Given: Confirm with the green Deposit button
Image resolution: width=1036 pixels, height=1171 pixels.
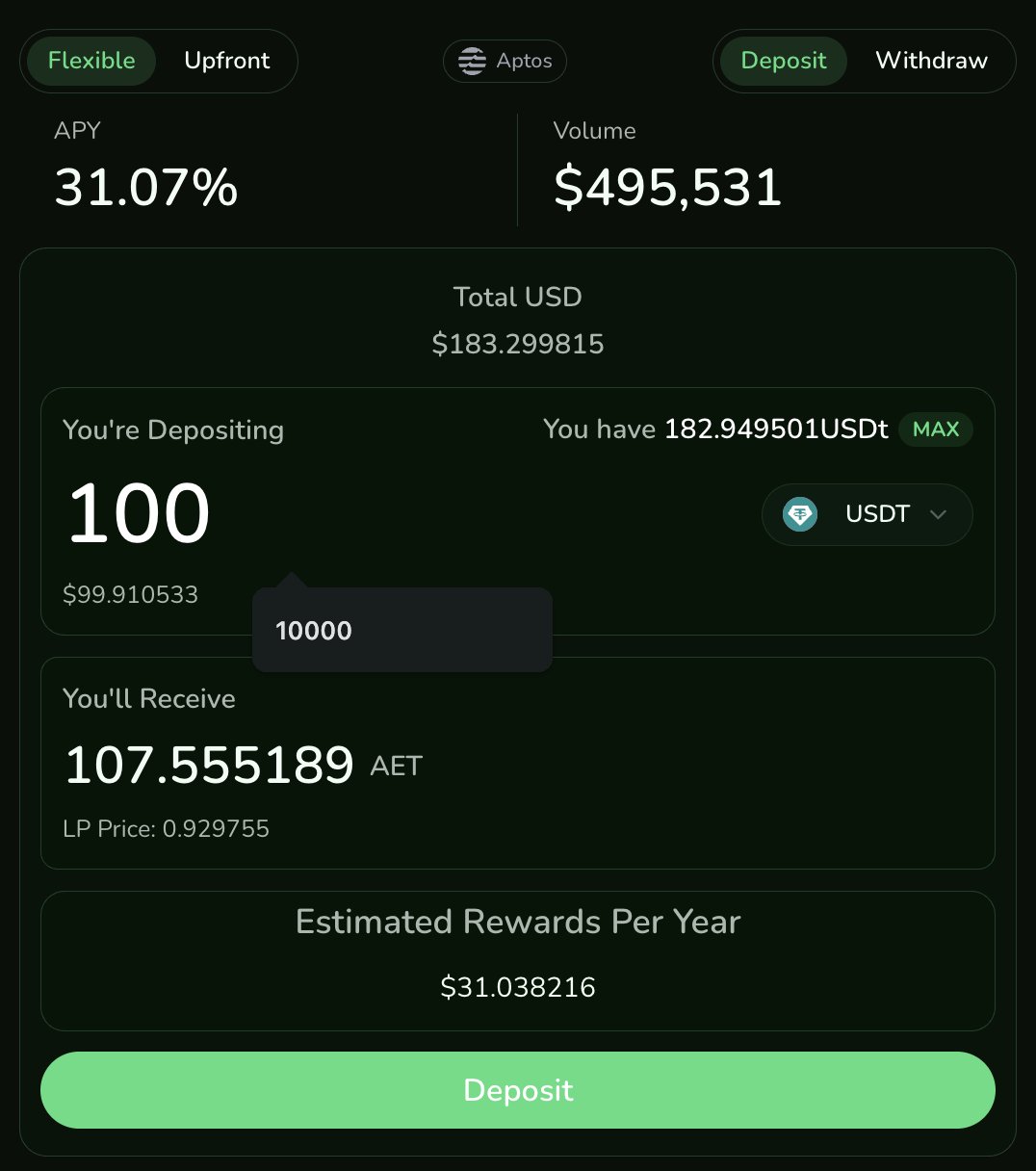Looking at the screenshot, I should tap(517, 1090).
